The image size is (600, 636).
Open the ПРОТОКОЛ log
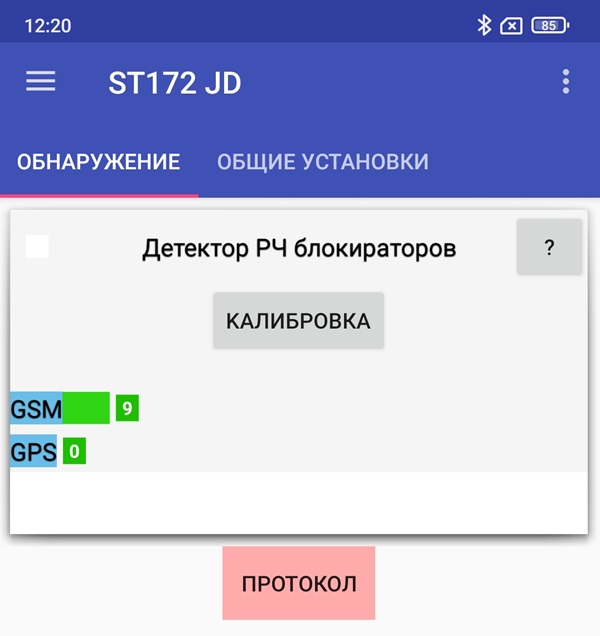click(x=299, y=584)
